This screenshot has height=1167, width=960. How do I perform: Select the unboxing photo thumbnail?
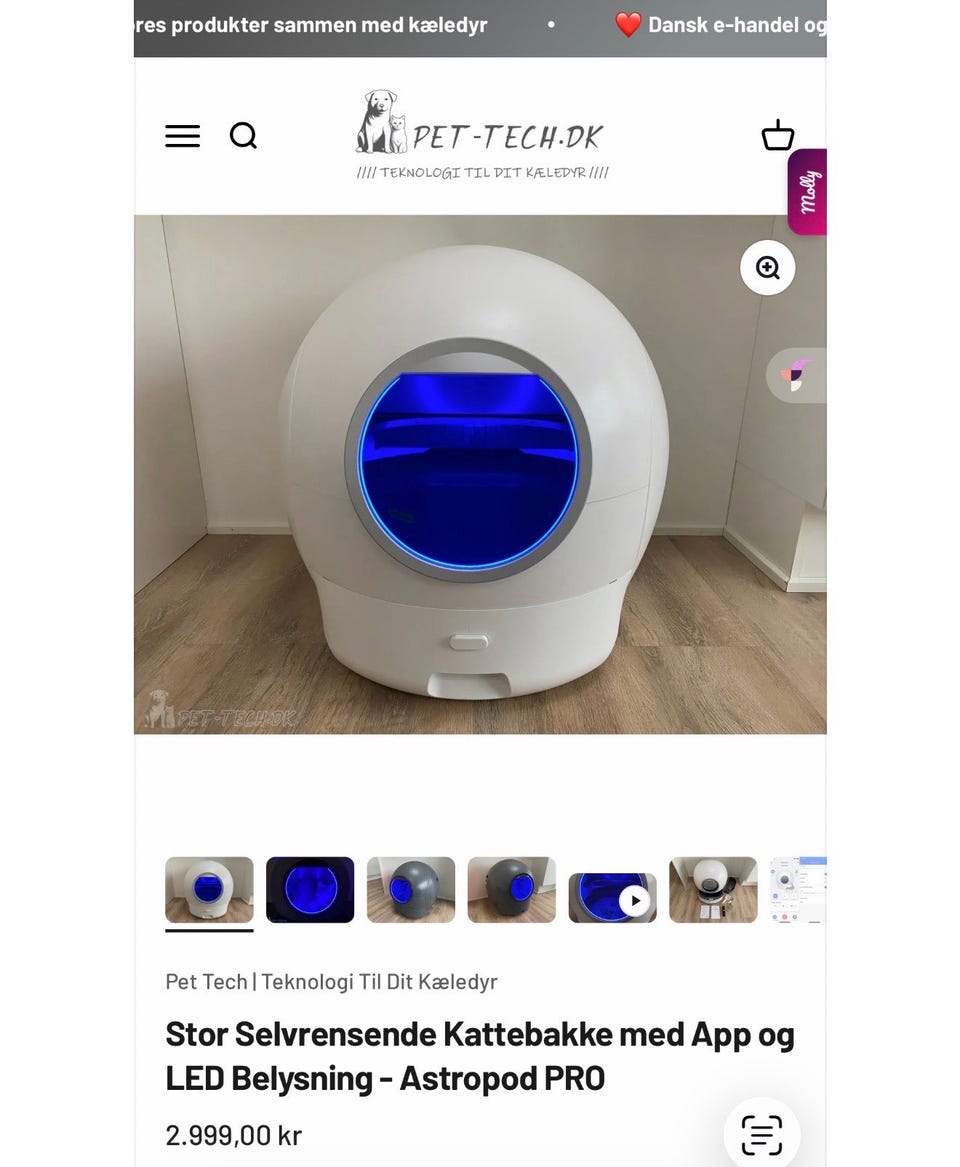[x=713, y=888]
